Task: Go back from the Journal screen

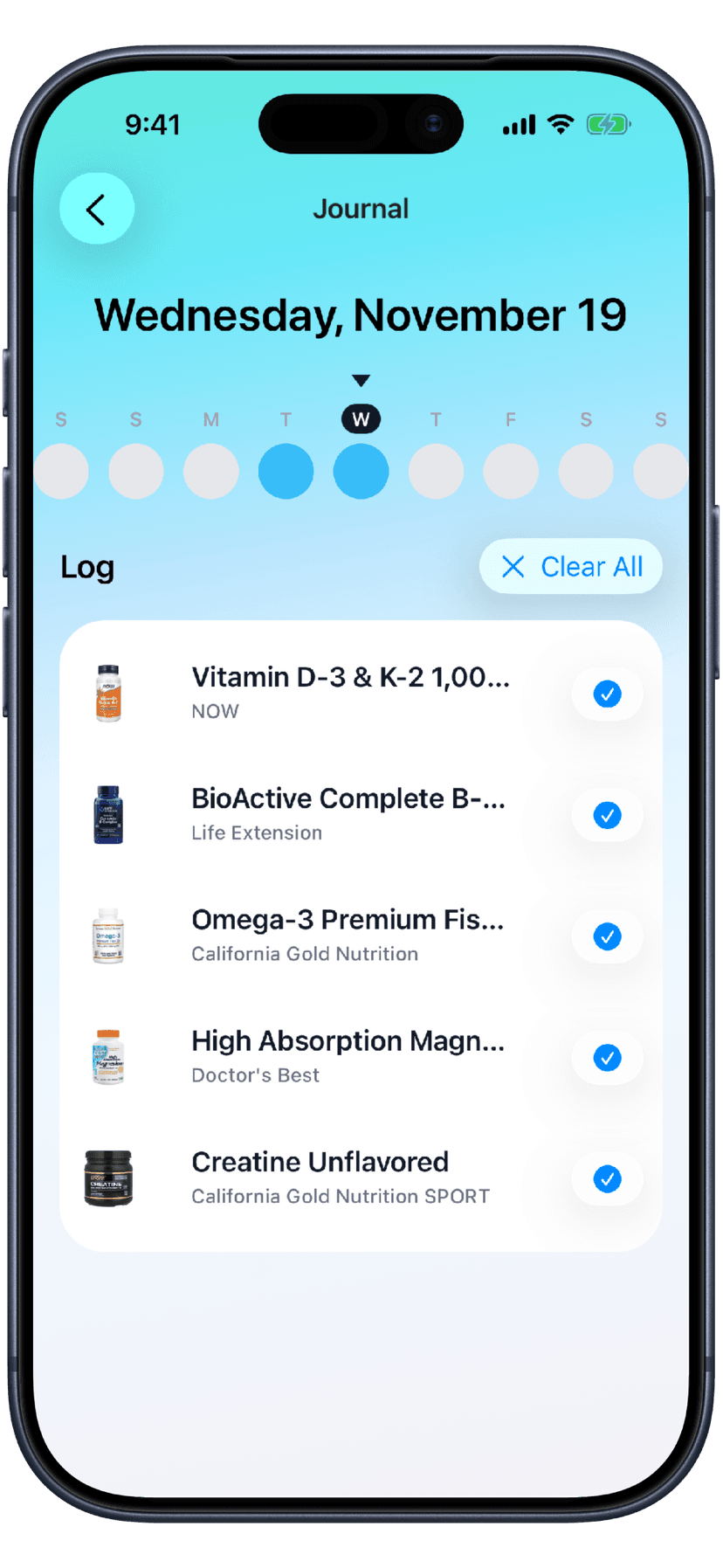Action: click(x=96, y=210)
